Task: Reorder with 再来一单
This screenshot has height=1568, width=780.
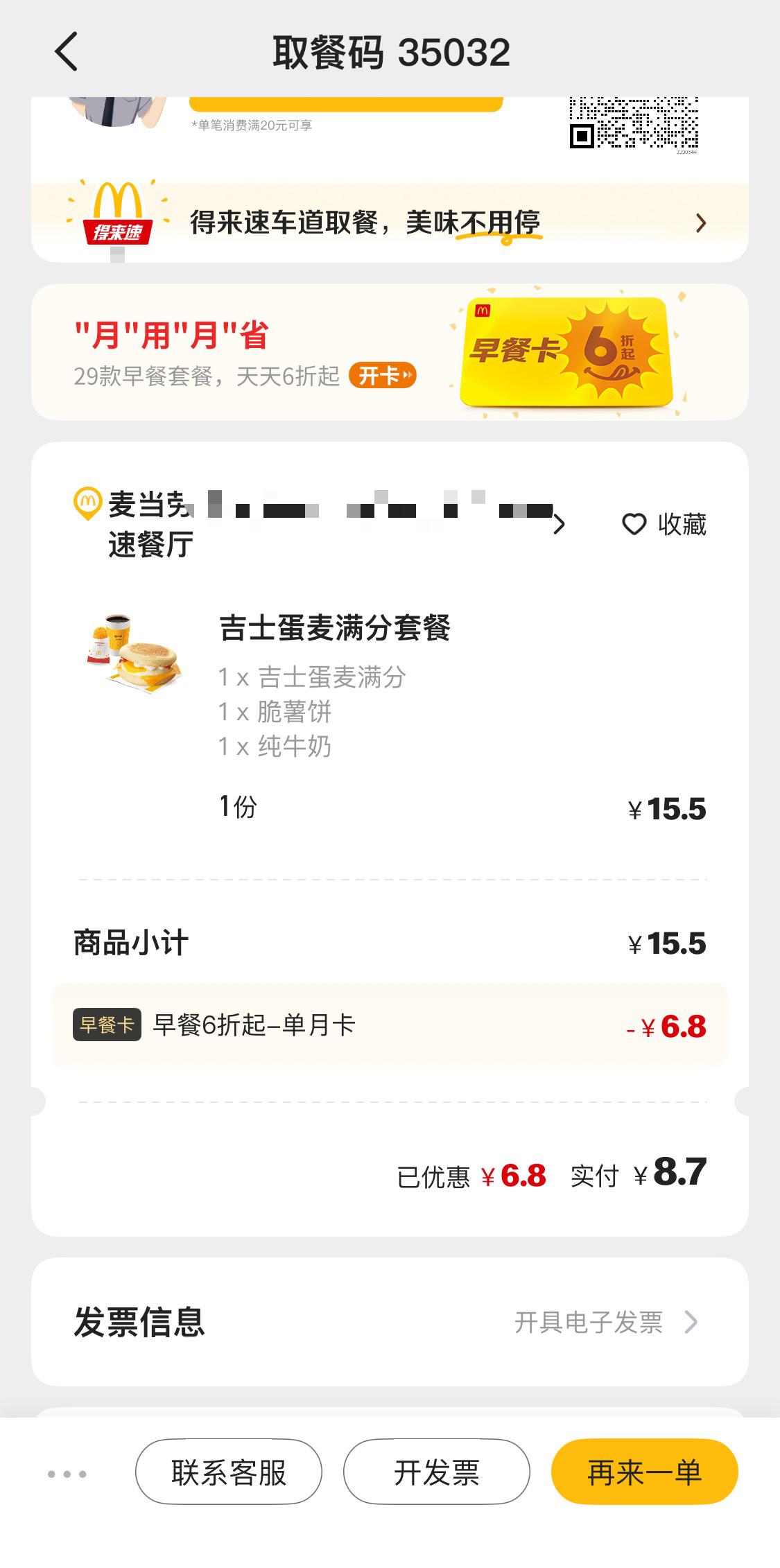Action: (x=644, y=1473)
